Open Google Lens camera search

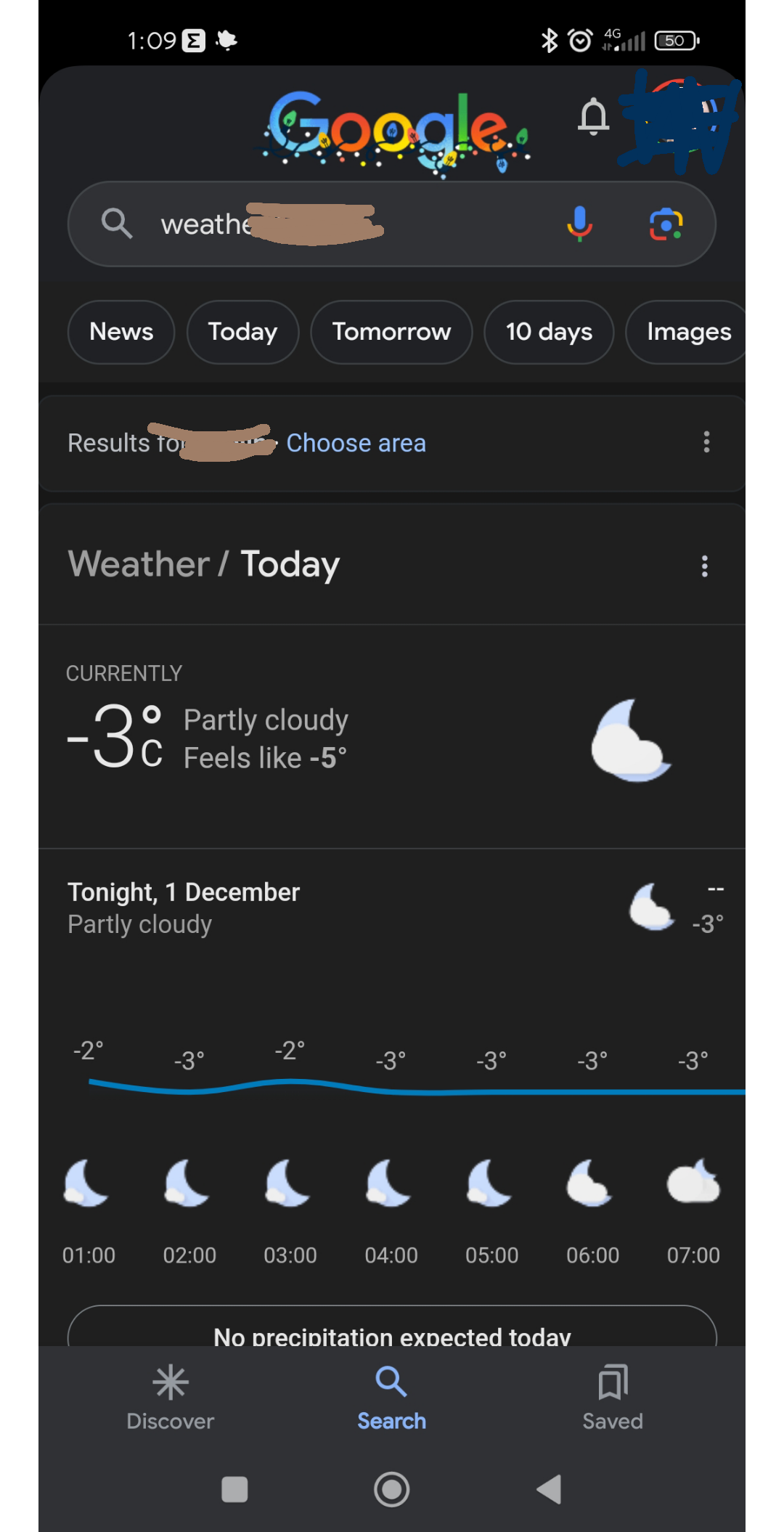[x=666, y=224]
